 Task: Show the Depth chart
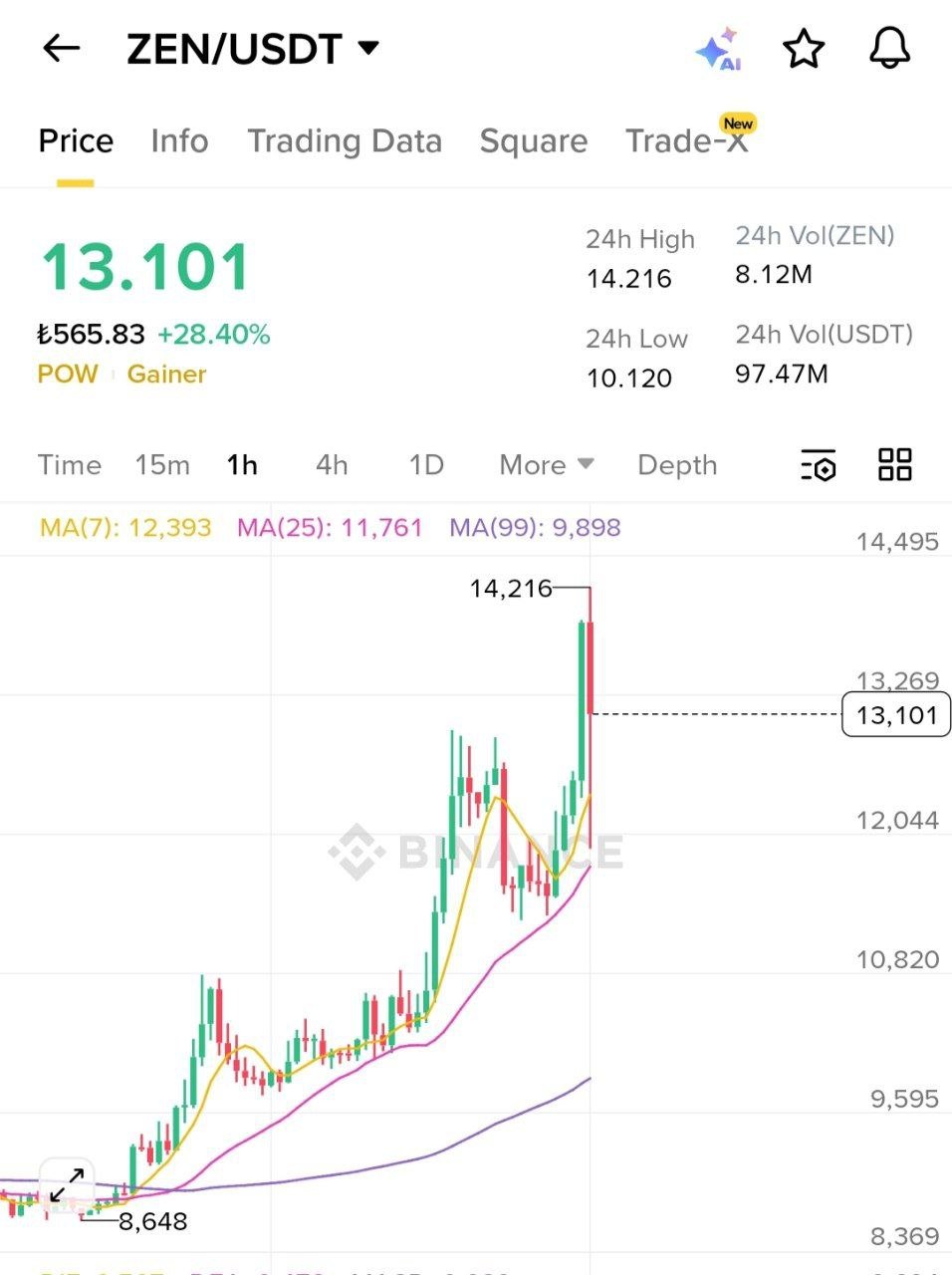pyautogui.click(x=677, y=465)
